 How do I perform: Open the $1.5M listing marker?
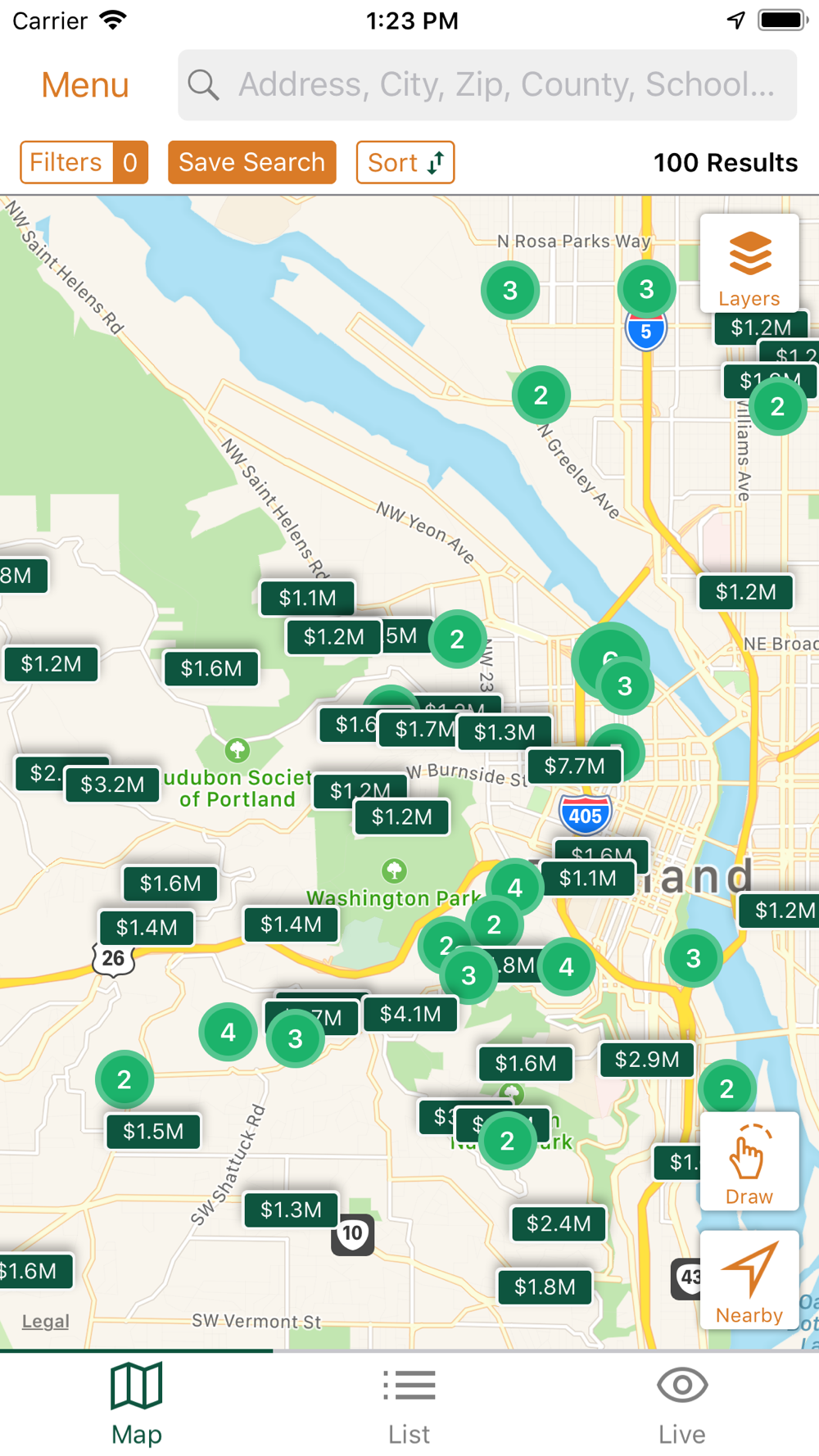(x=153, y=1132)
